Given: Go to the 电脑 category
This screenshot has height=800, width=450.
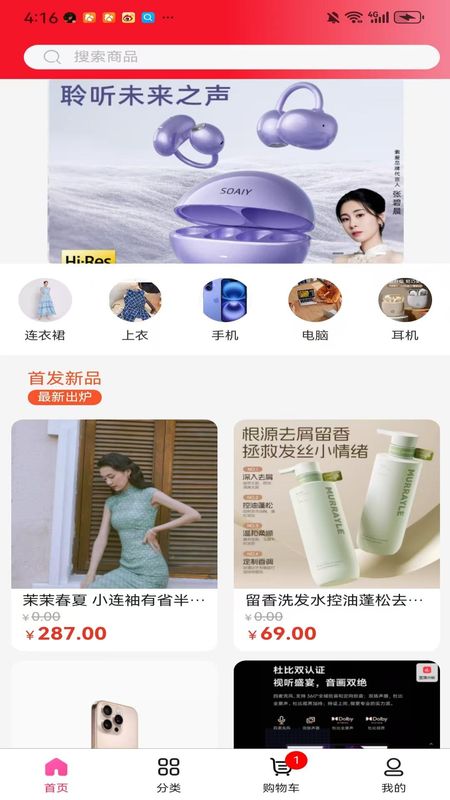Looking at the screenshot, I should (x=315, y=310).
